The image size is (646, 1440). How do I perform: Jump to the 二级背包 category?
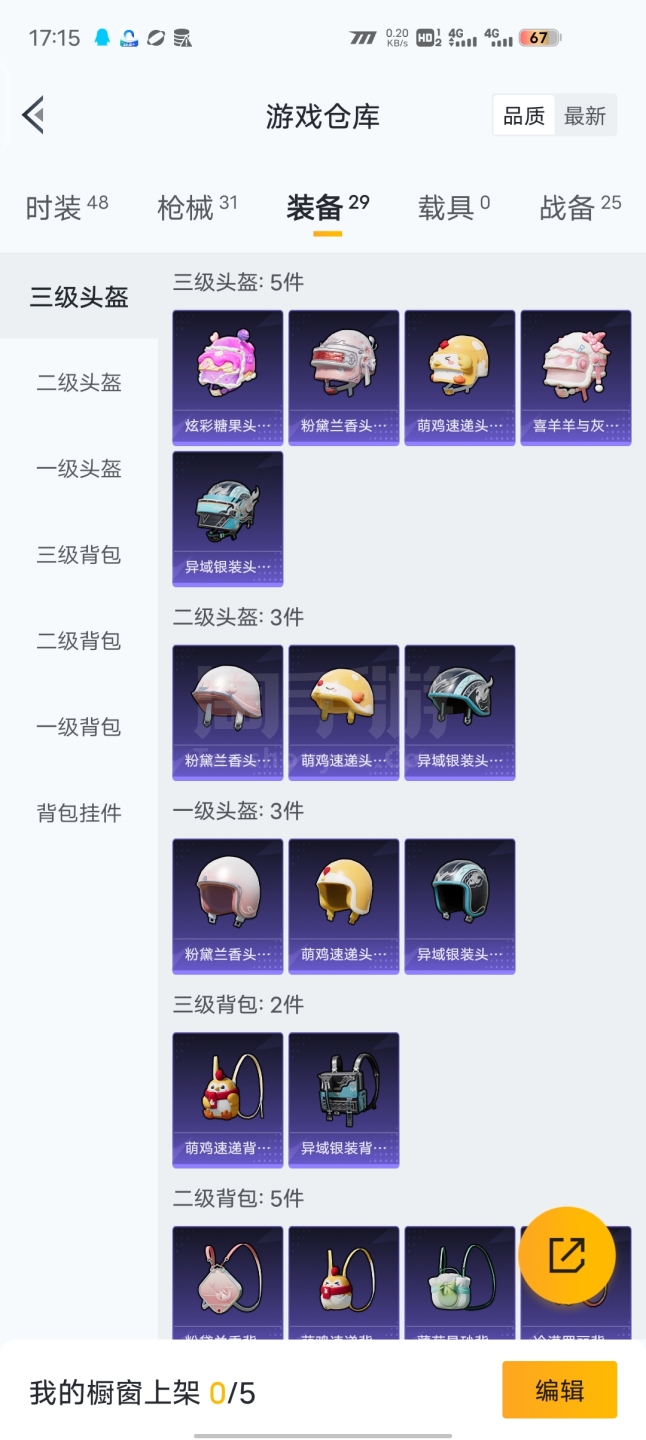point(79,641)
